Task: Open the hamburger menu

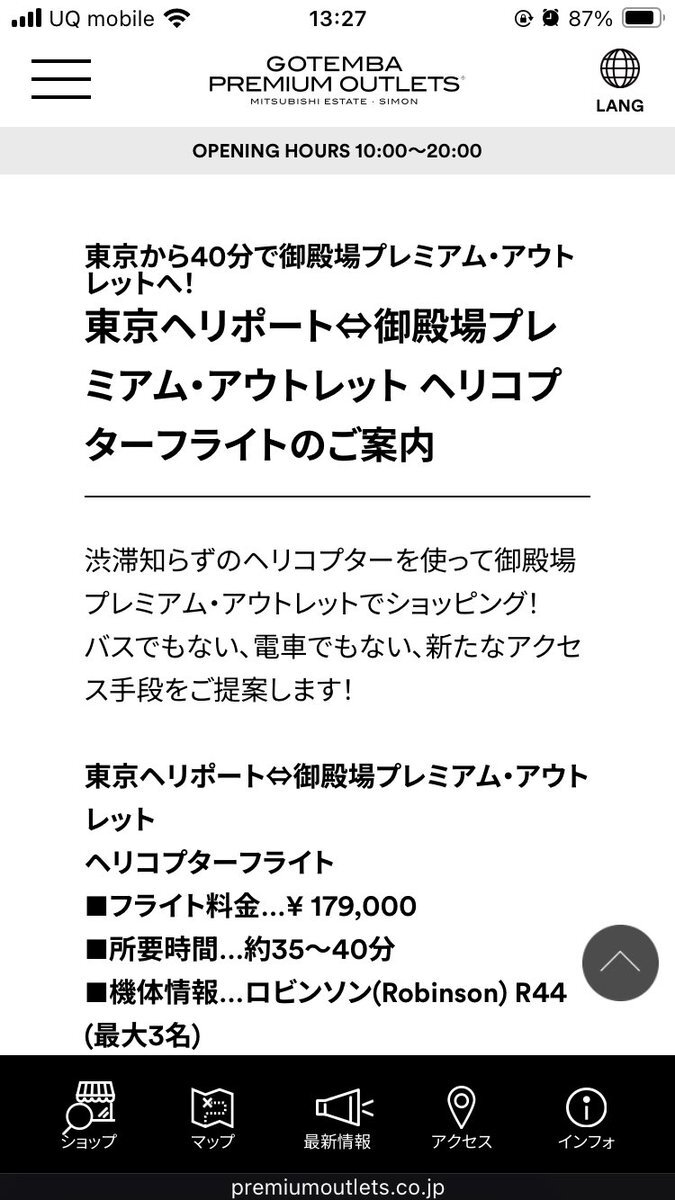Action: click(x=61, y=79)
